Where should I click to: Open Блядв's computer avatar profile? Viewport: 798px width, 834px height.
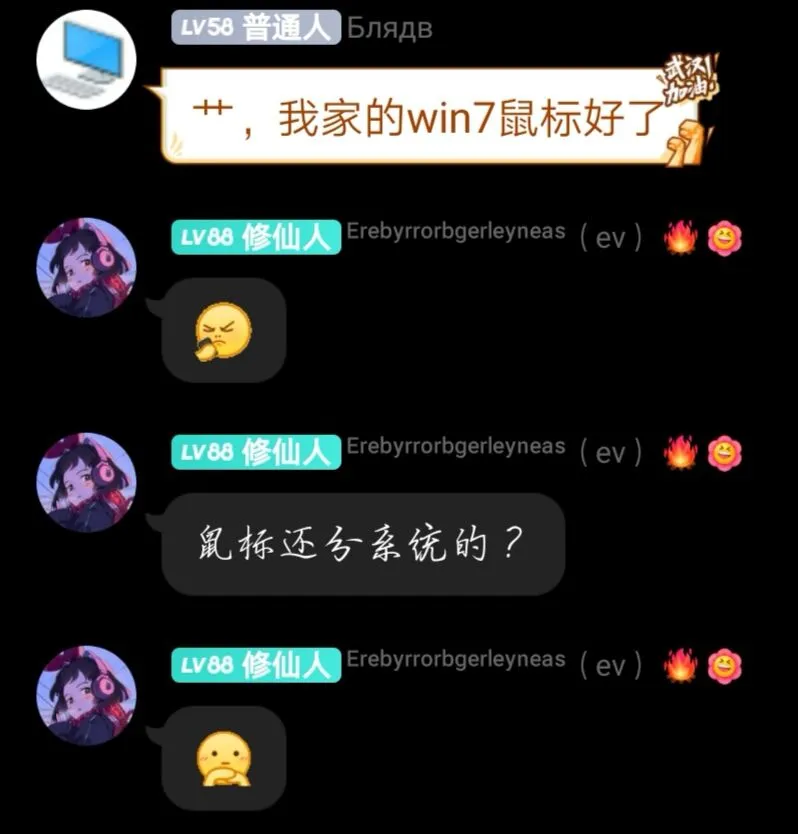[86, 59]
